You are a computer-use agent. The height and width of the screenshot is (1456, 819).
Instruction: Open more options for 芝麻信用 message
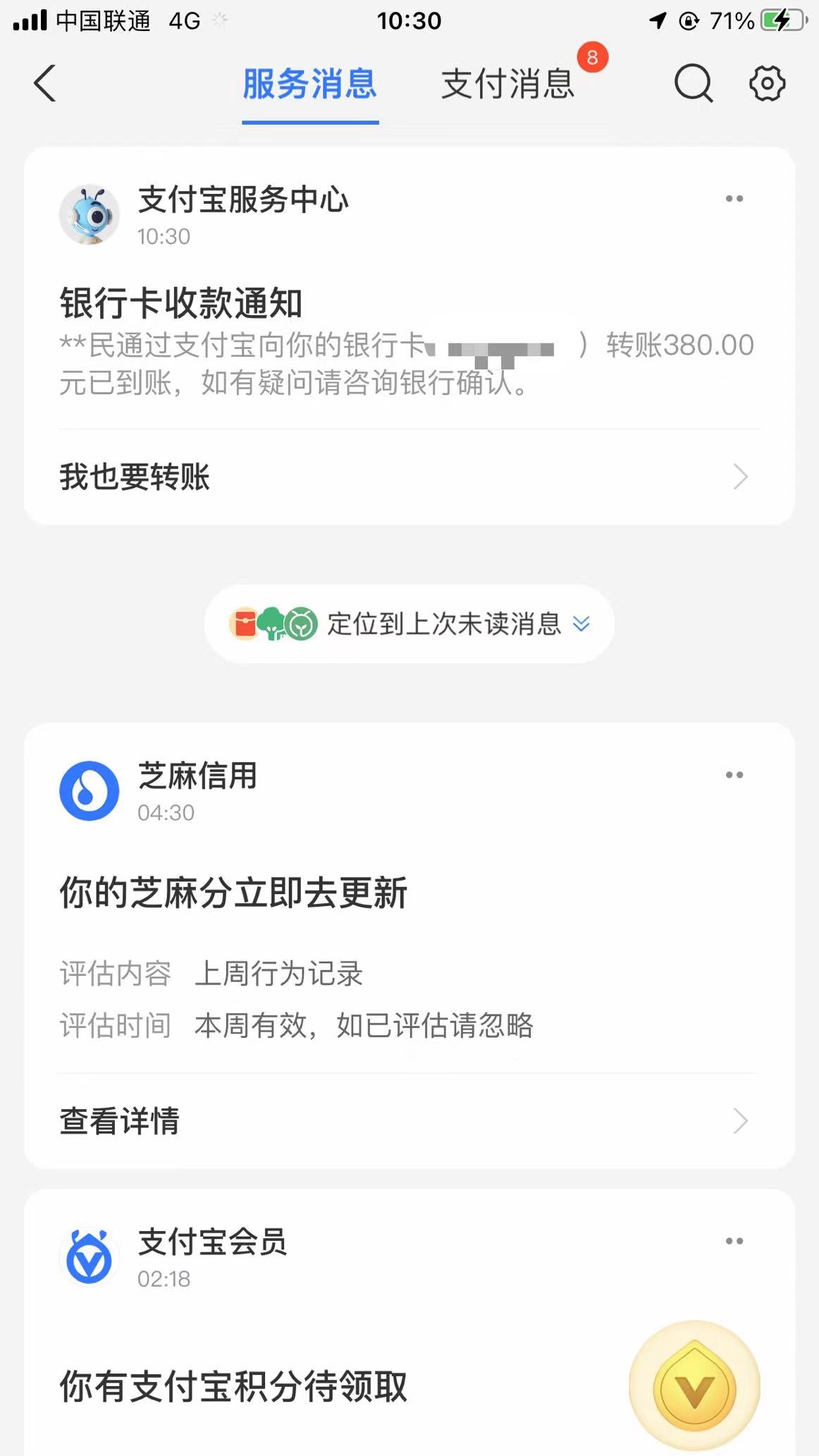[734, 775]
